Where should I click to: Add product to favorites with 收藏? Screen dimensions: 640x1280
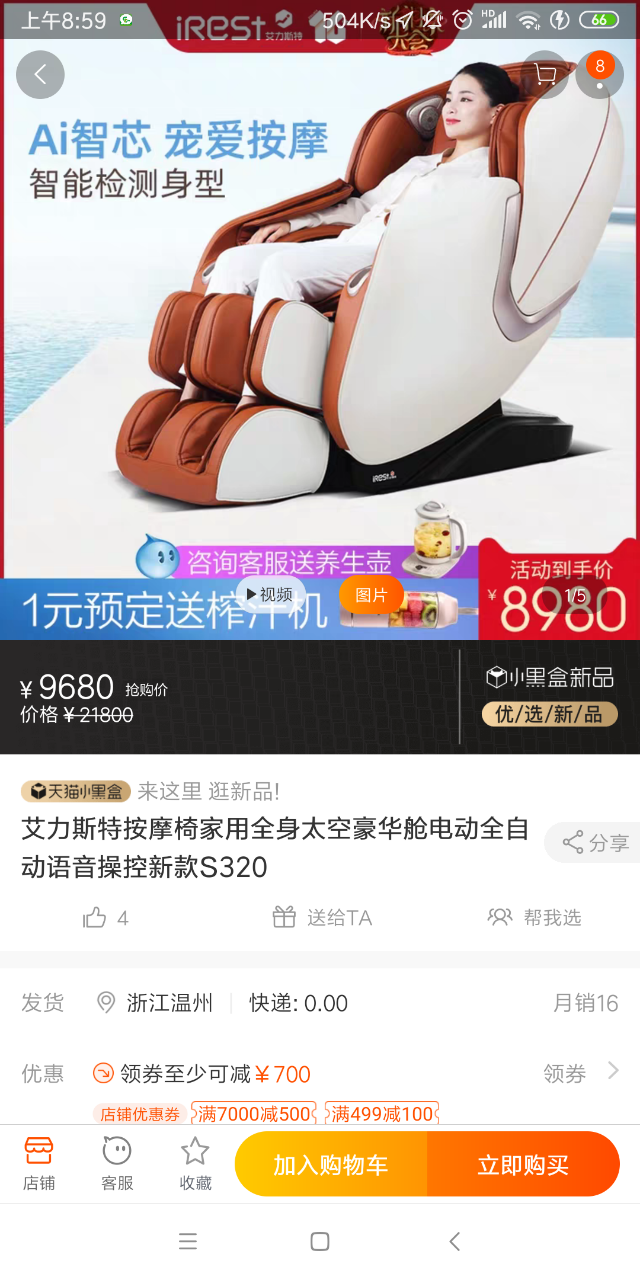195,1163
